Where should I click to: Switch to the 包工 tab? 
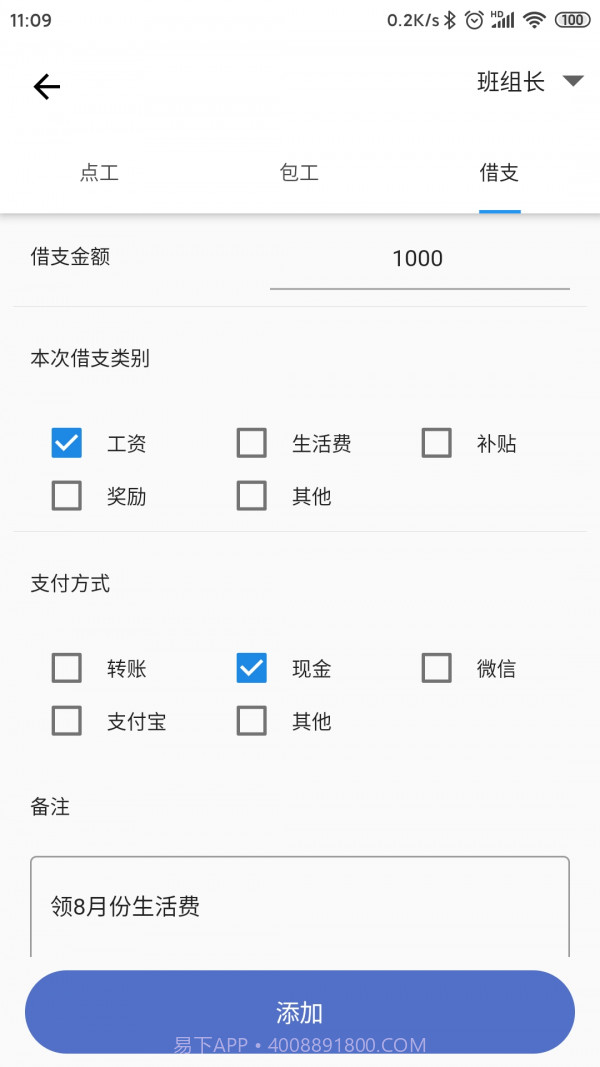click(300, 173)
